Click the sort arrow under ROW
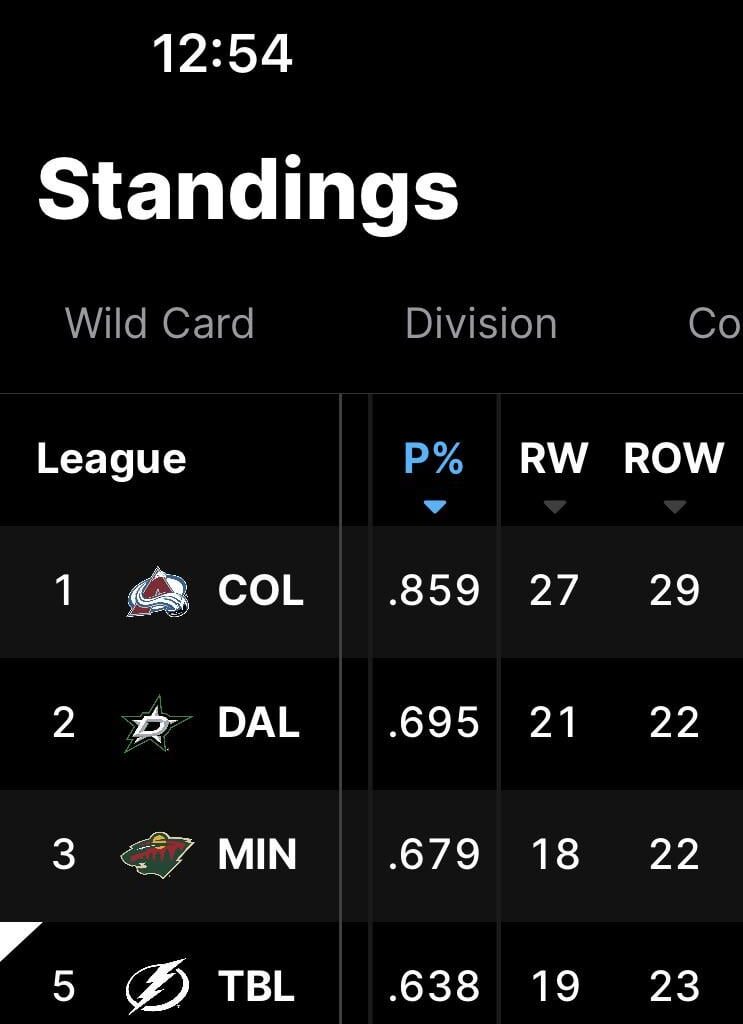The image size is (743, 1024). coord(672,504)
